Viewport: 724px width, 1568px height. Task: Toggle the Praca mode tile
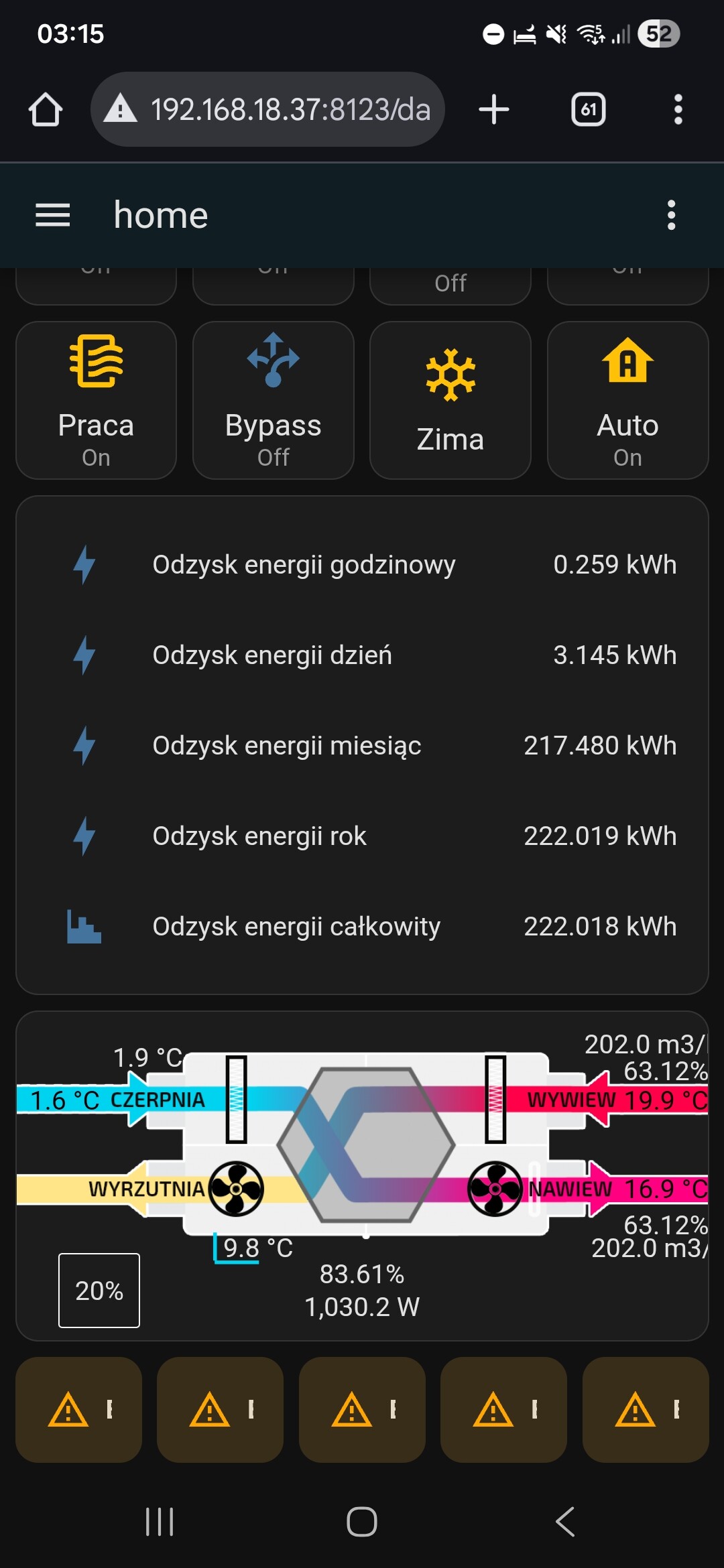click(96, 400)
